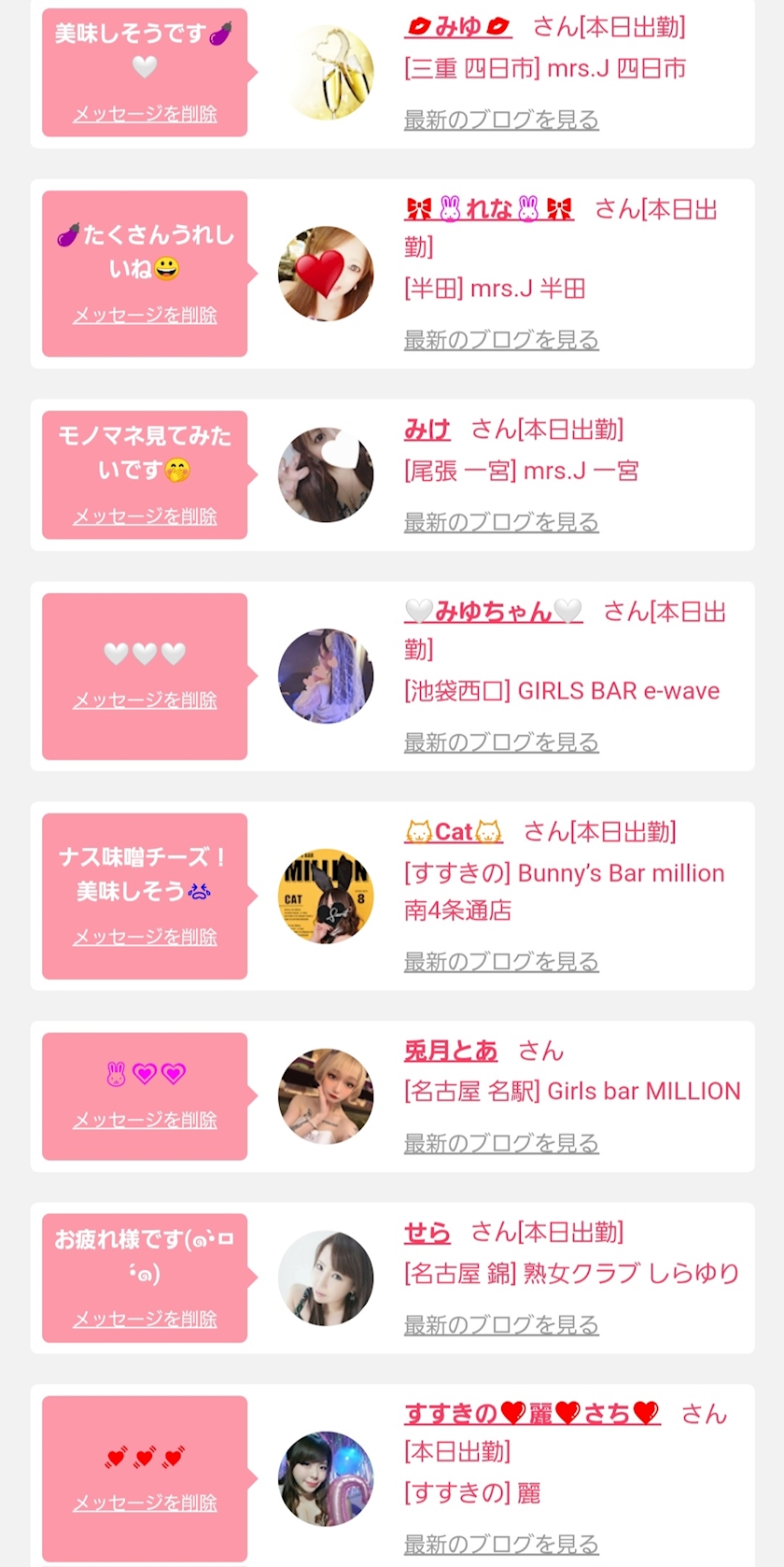
Task: Delete the お疲れ様です message
Action: click(145, 1319)
